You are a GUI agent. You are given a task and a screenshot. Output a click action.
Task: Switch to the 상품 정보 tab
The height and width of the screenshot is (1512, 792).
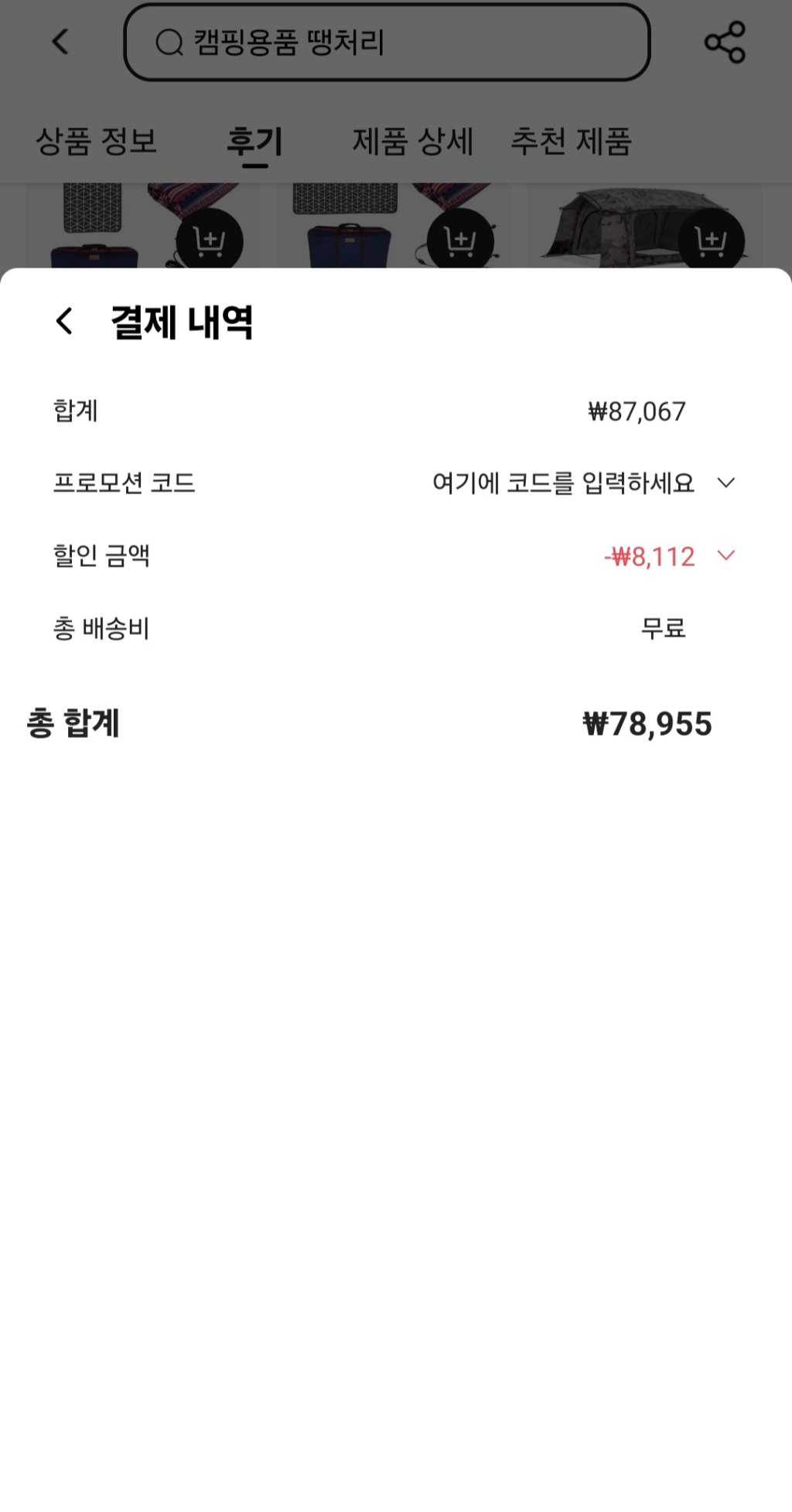pyautogui.click(x=97, y=142)
